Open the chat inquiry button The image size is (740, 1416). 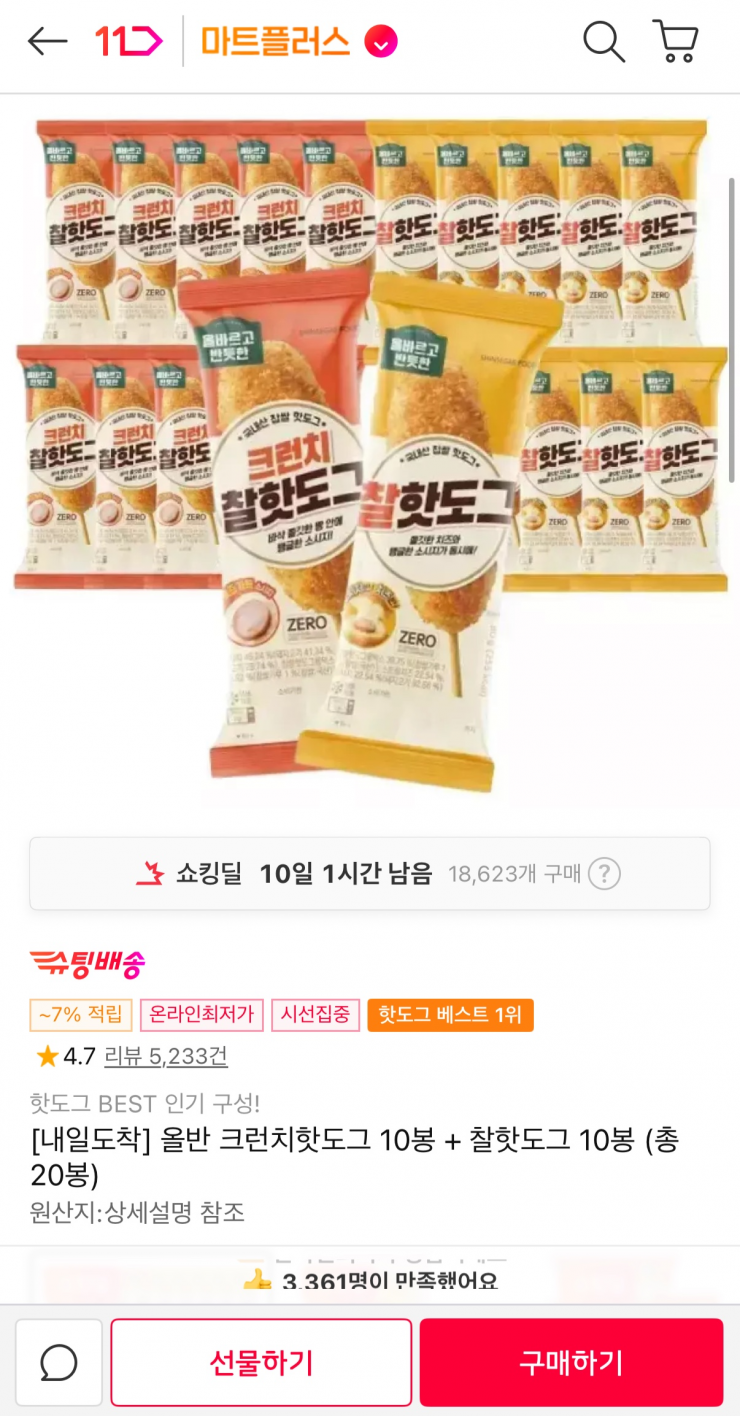click(x=59, y=1362)
